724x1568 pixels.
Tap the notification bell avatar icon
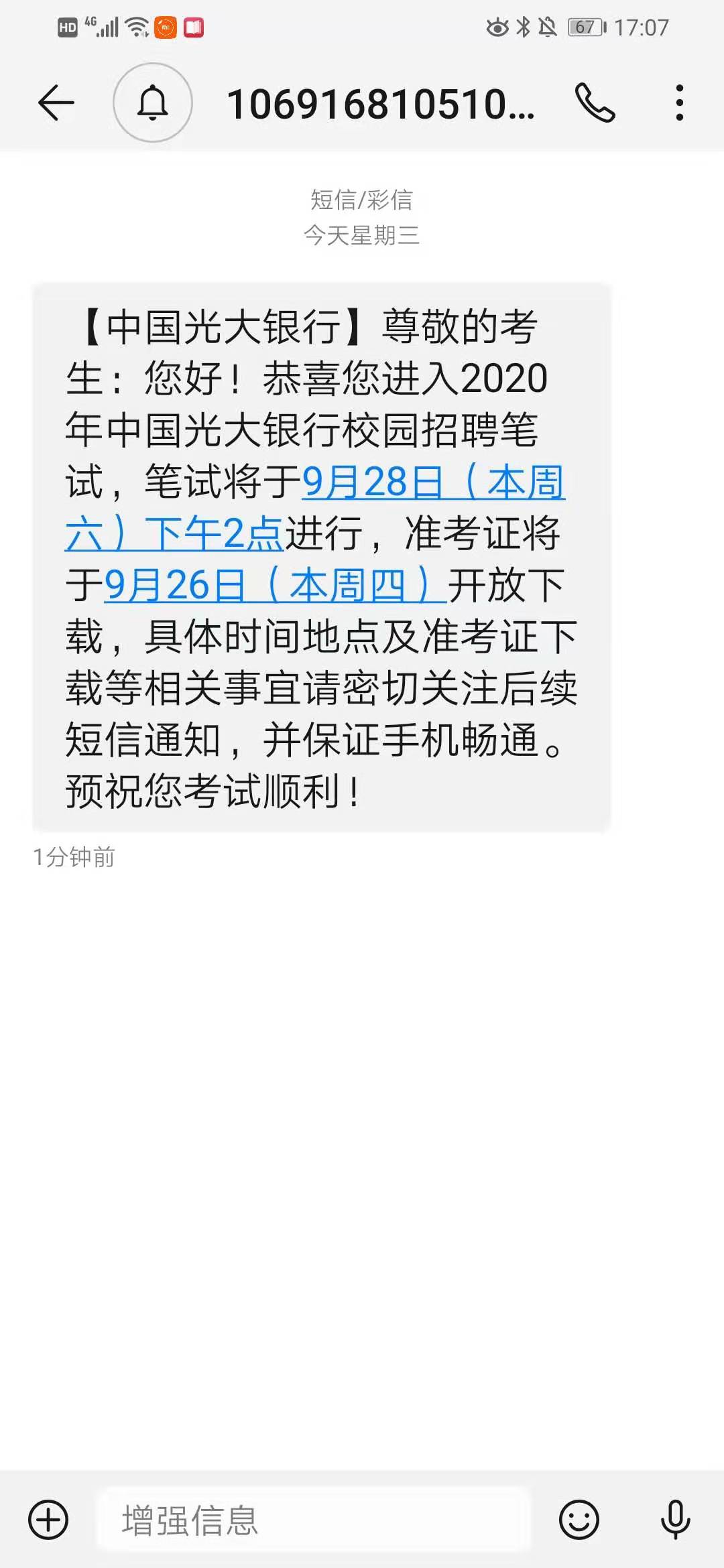[x=153, y=103]
